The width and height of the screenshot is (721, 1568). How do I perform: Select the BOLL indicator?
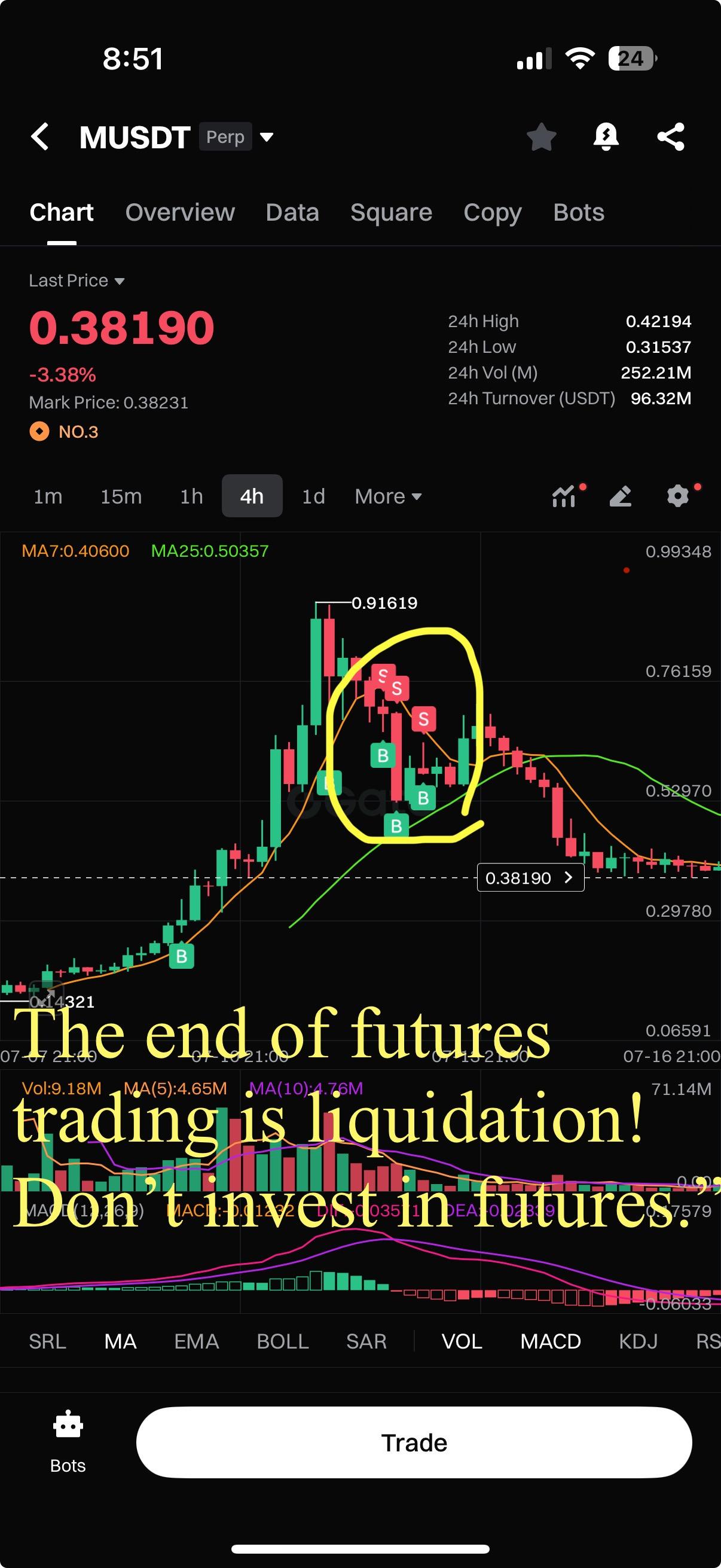tap(282, 1341)
